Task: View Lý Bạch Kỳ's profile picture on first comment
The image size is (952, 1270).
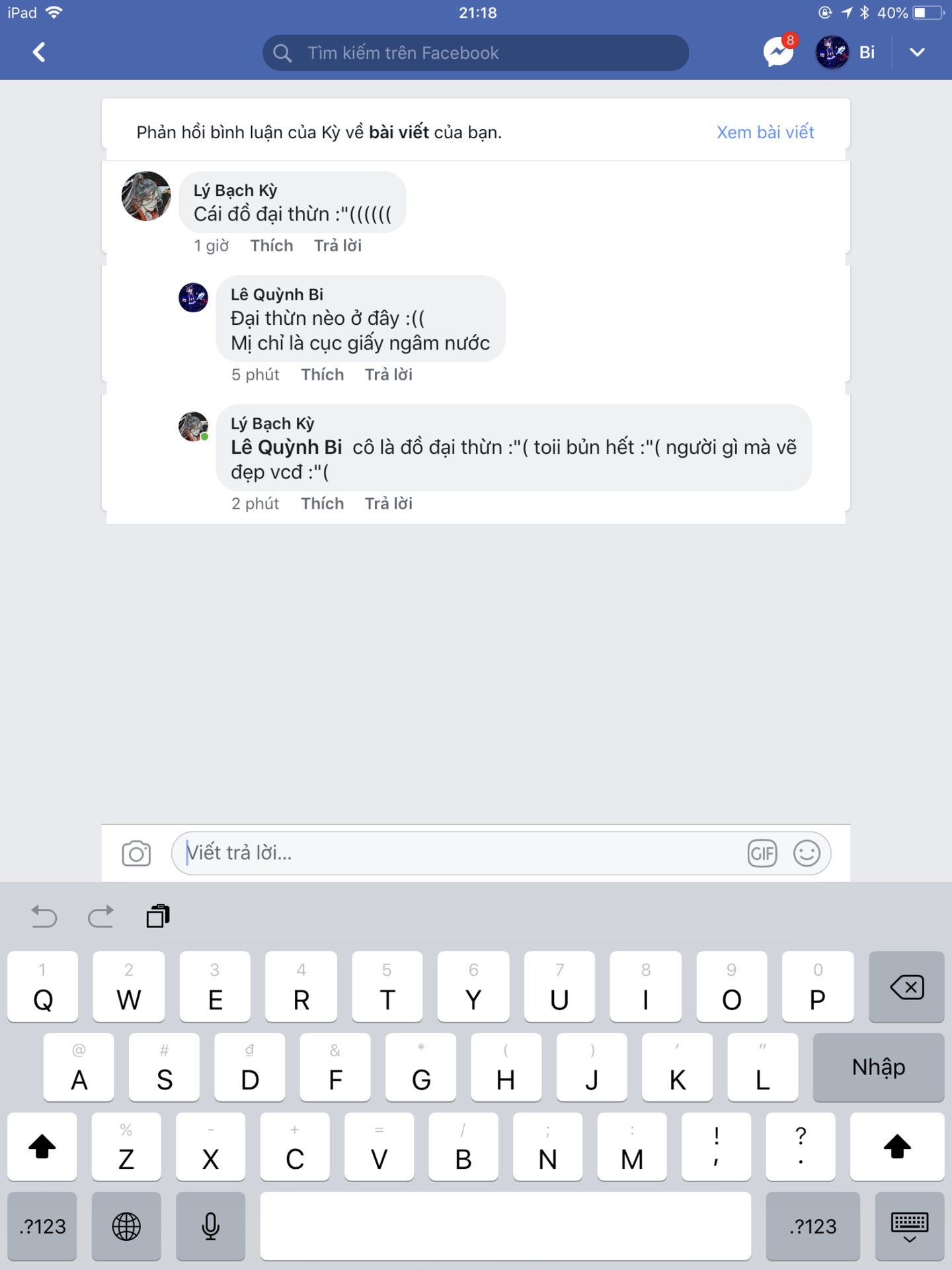Action: [x=146, y=196]
